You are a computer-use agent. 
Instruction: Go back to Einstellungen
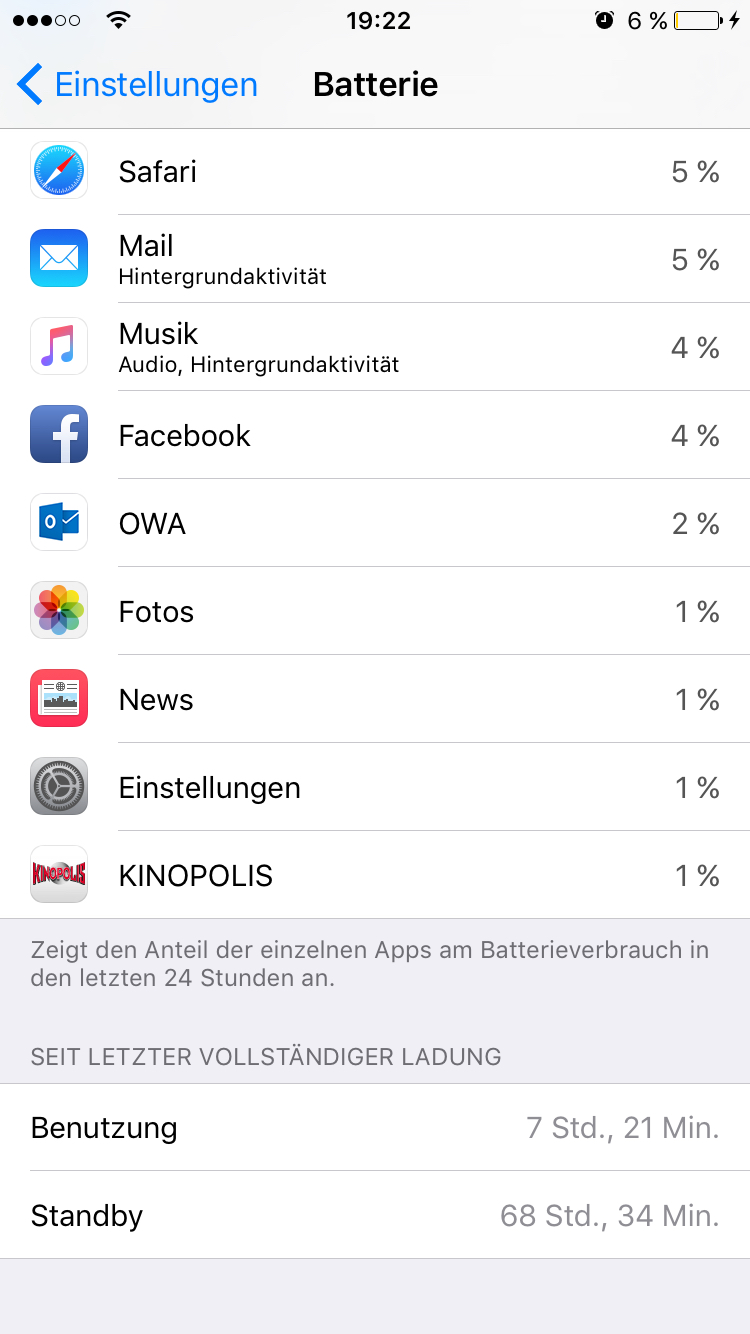[x=138, y=85]
